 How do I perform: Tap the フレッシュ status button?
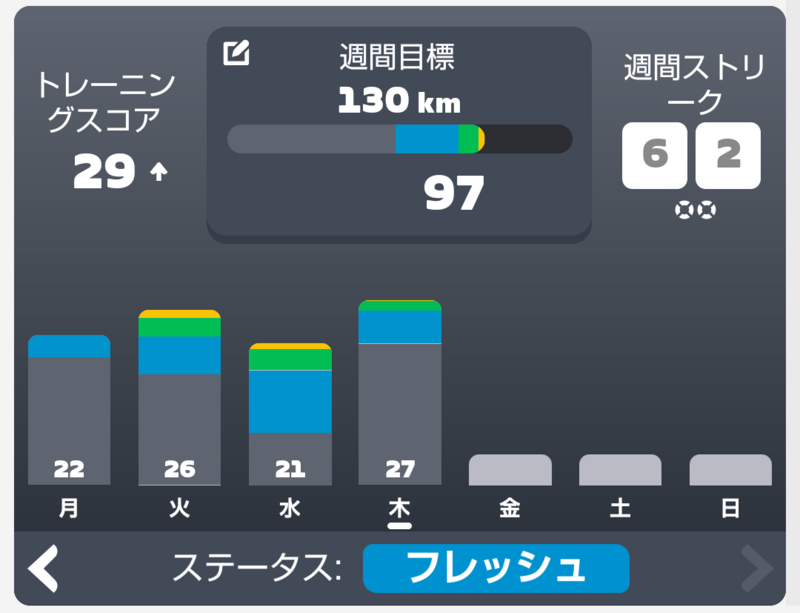coord(495,568)
